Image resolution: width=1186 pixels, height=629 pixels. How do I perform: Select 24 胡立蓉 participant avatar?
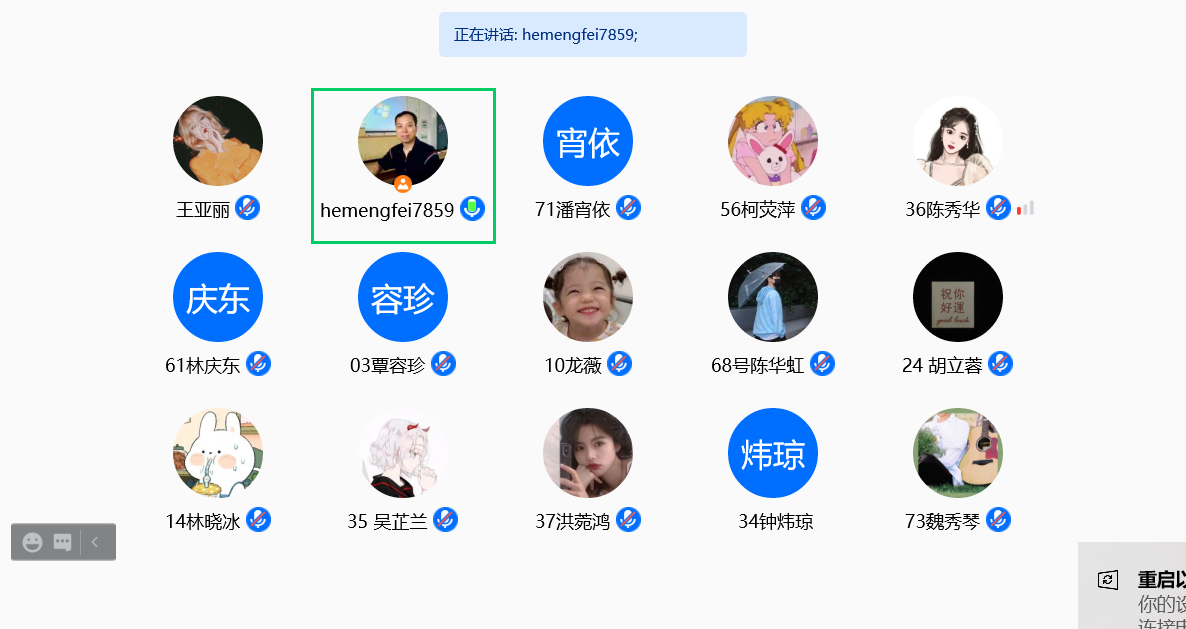[x=958, y=297]
